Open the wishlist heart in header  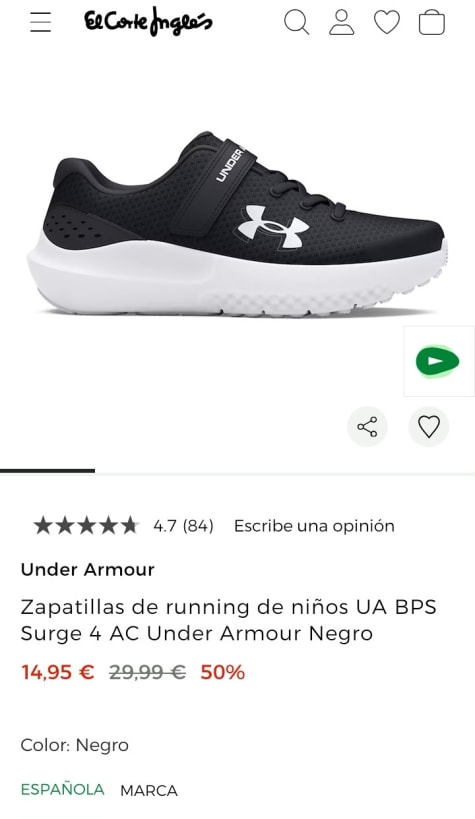pos(387,23)
